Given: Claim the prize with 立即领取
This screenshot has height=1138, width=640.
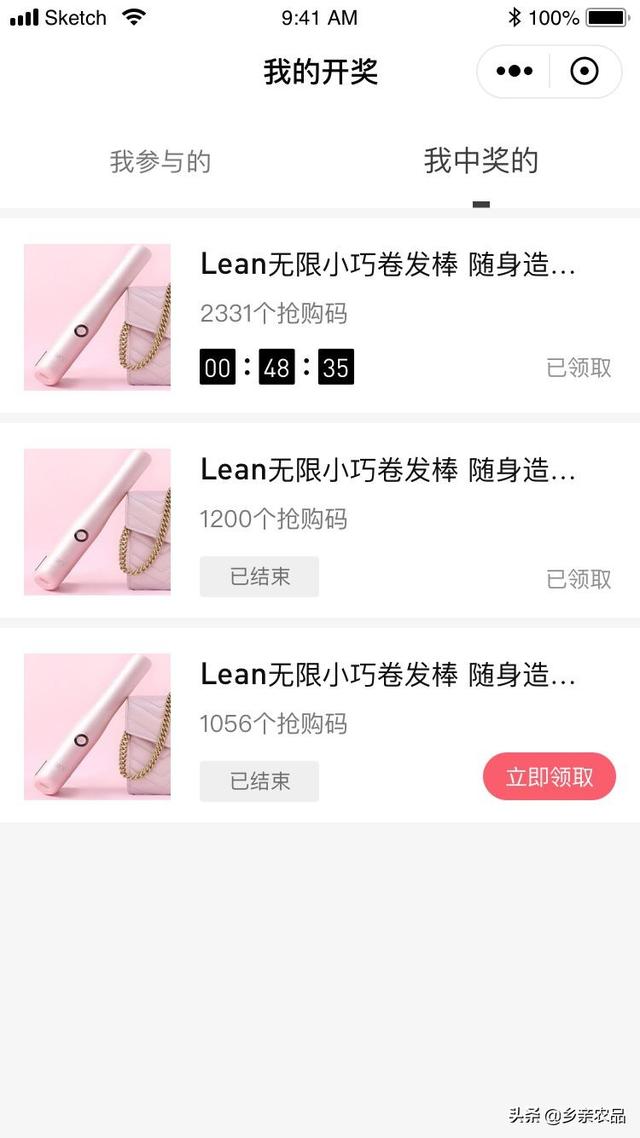Looking at the screenshot, I should tap(549, 777).
